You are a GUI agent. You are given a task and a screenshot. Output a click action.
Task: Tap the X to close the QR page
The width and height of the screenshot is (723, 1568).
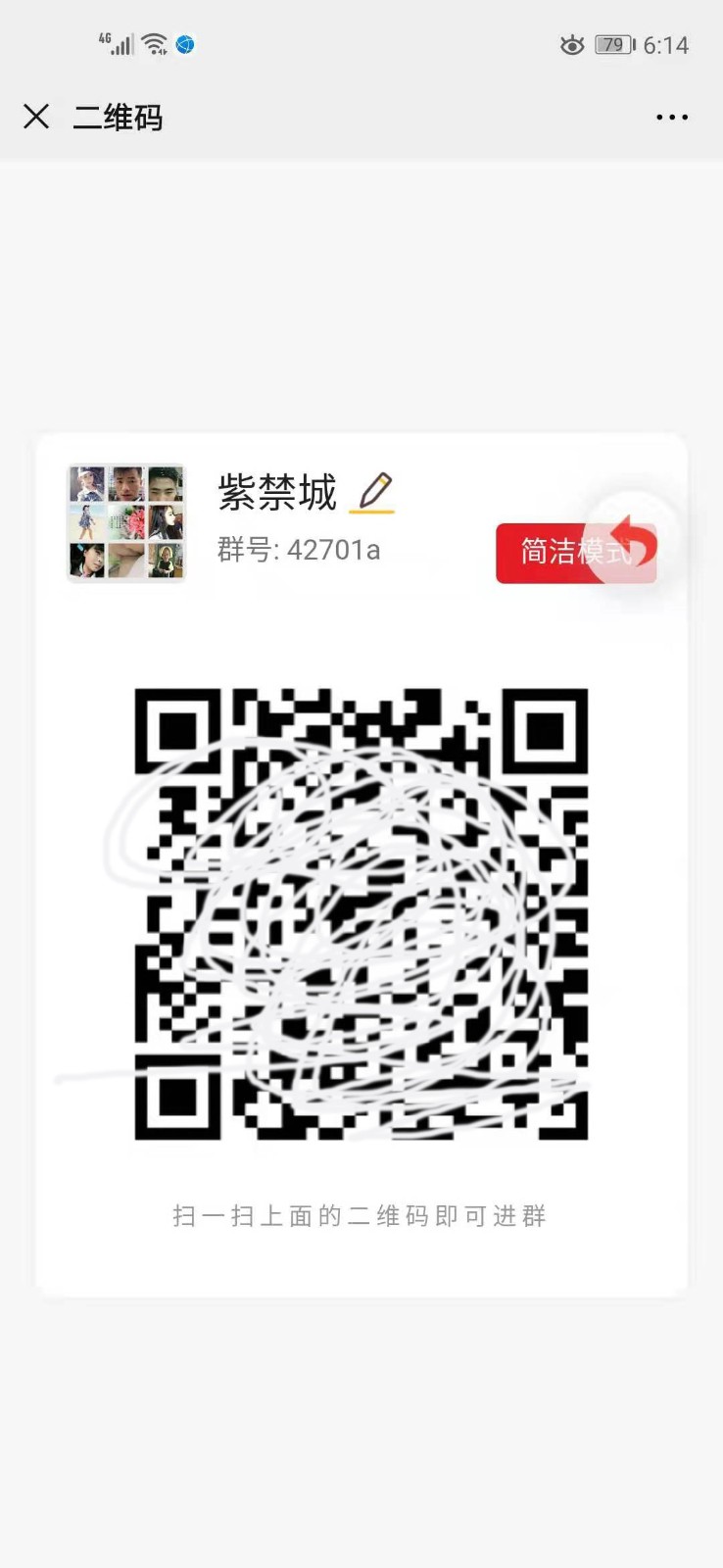point(35,117)
